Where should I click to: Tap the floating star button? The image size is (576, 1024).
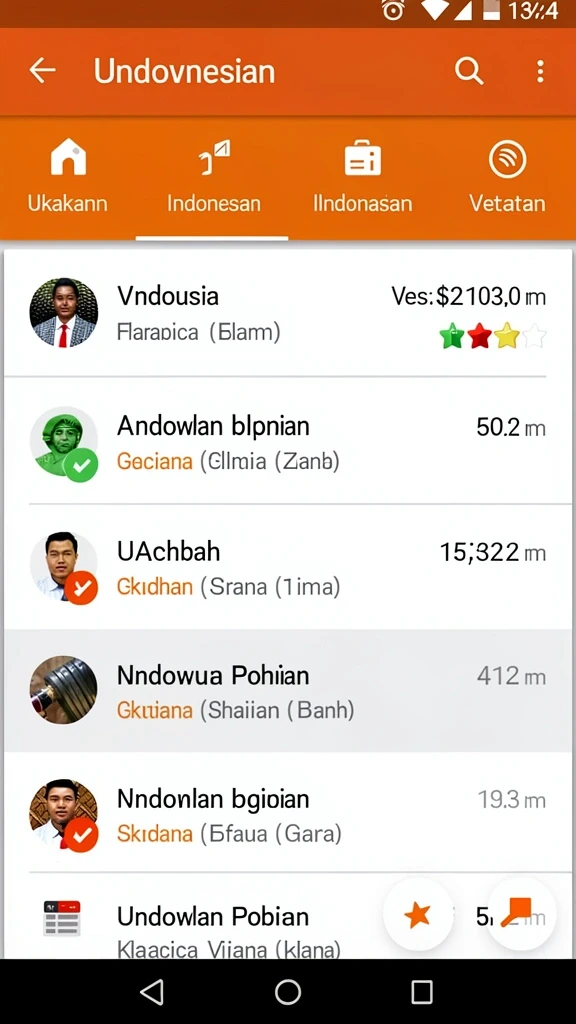click(418, 915)
